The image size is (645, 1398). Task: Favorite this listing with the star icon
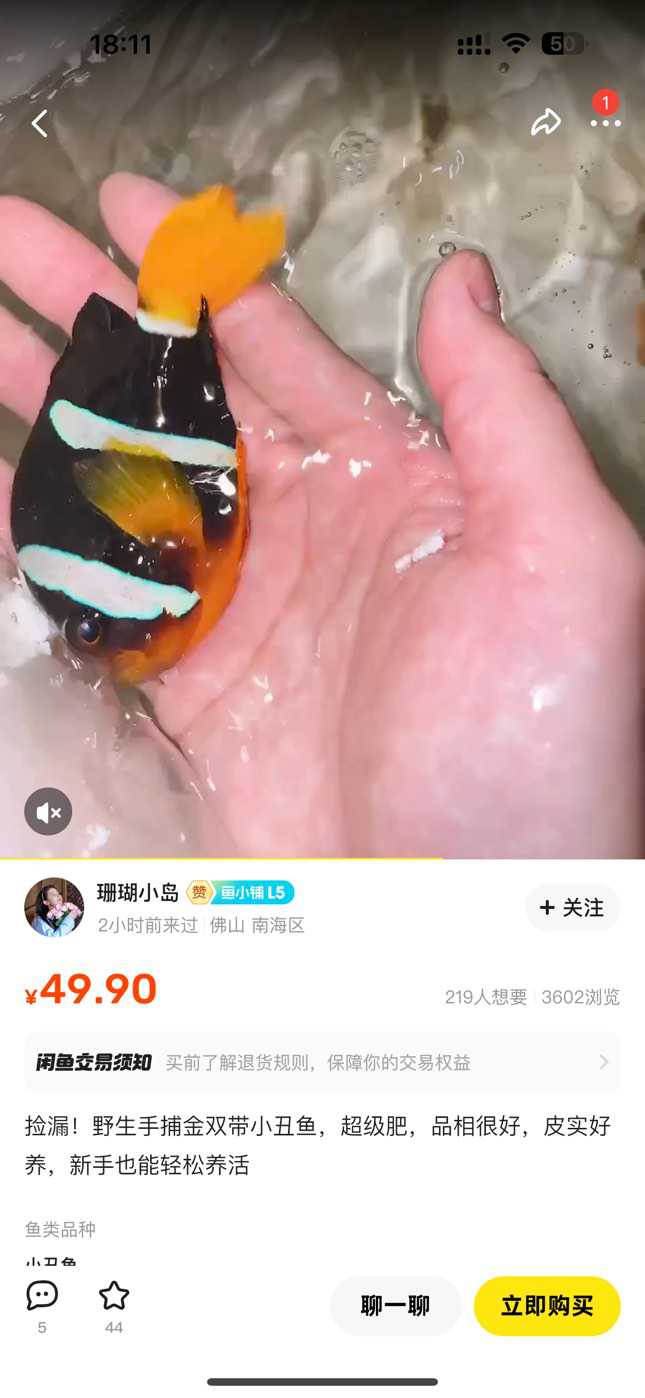pos(114,1297)
